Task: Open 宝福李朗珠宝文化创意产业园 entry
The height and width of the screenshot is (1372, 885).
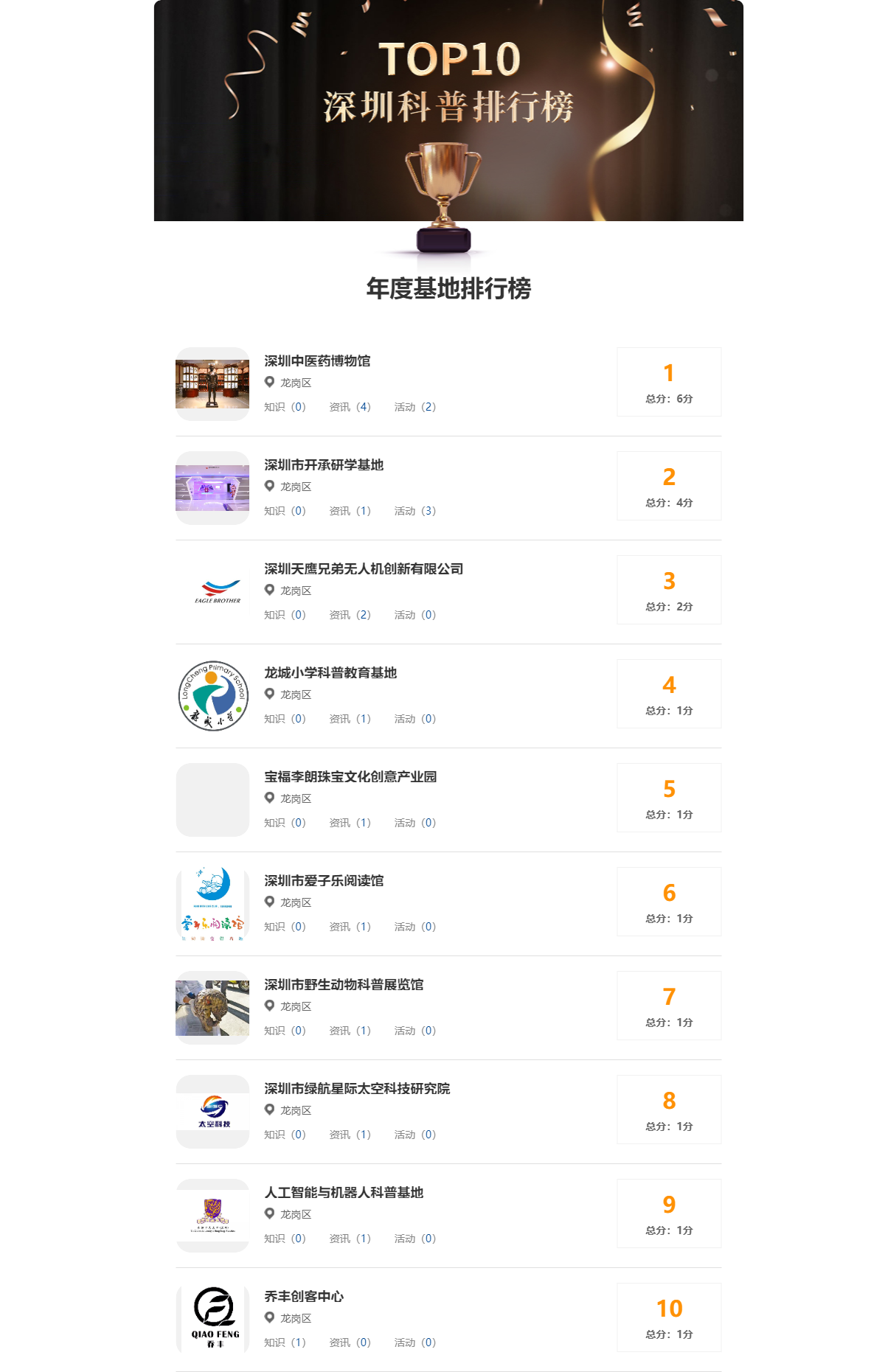Action: click(350, 777)
